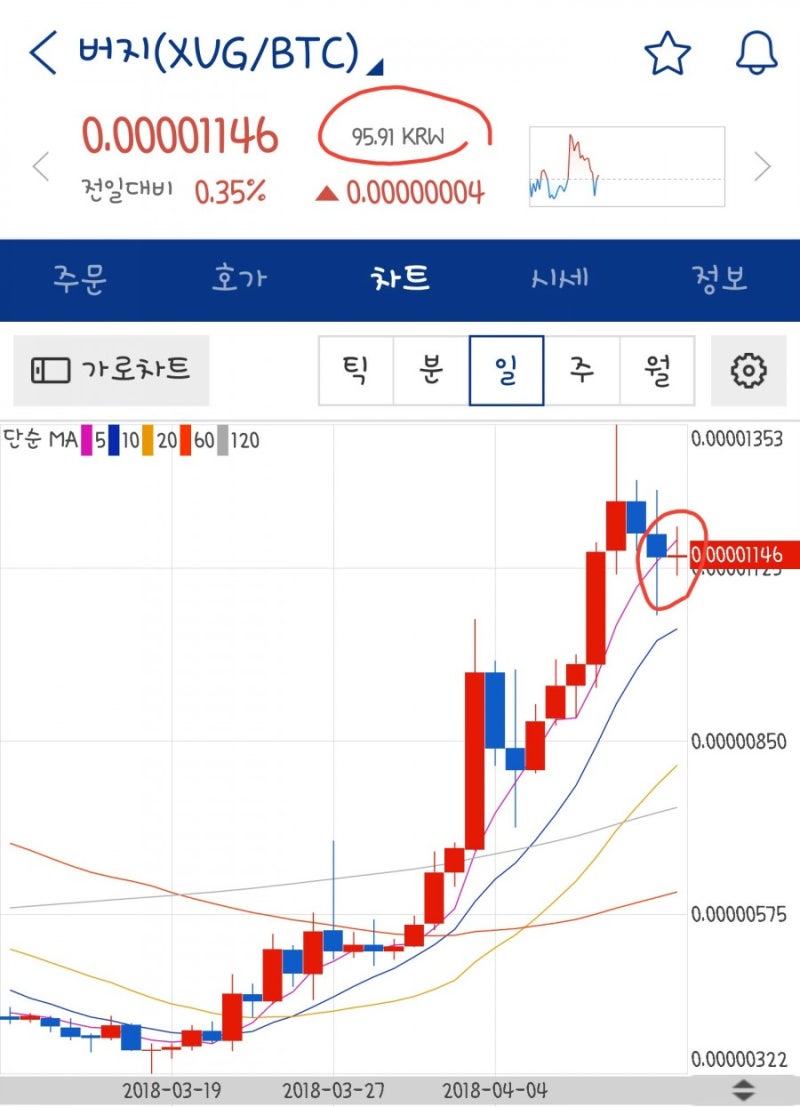This screenshot has height=1107, width=800.
Task: Click the mini price sparkline thumbnail
Action: pos(627,166)
